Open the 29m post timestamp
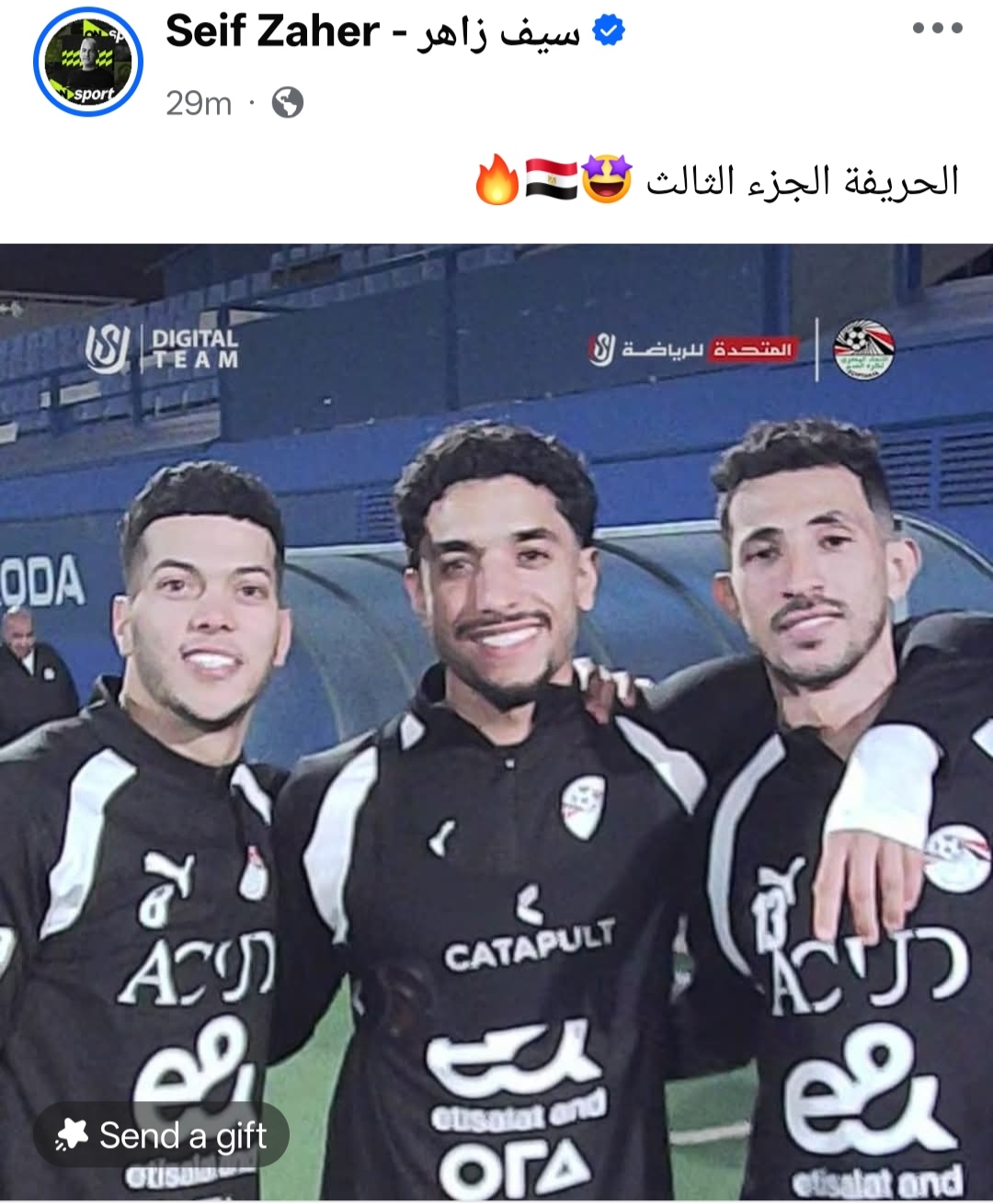Screen dimensions: 993x1204 tap(199, 103)
